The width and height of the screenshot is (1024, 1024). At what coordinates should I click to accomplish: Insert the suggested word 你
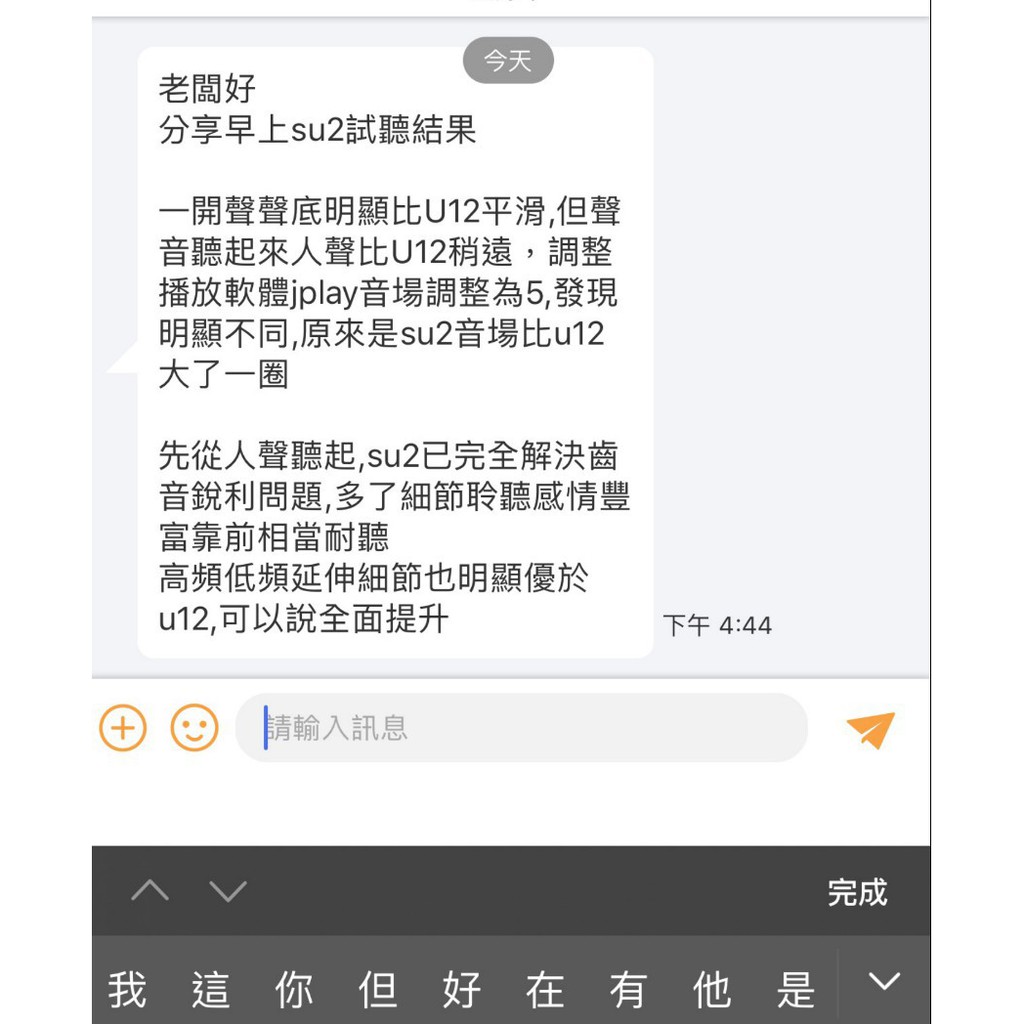click(x=295, y=989)
